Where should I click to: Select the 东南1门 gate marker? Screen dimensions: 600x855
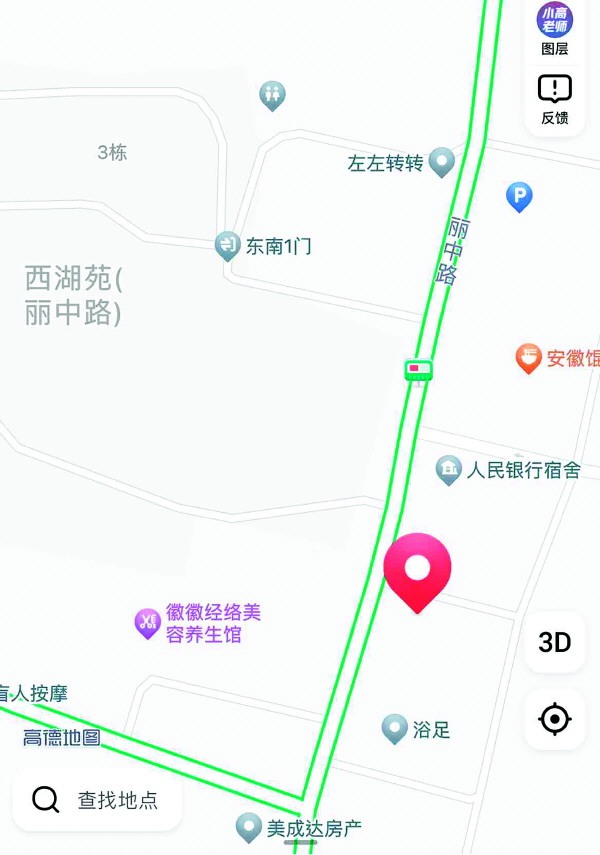(x=228, y=246)
